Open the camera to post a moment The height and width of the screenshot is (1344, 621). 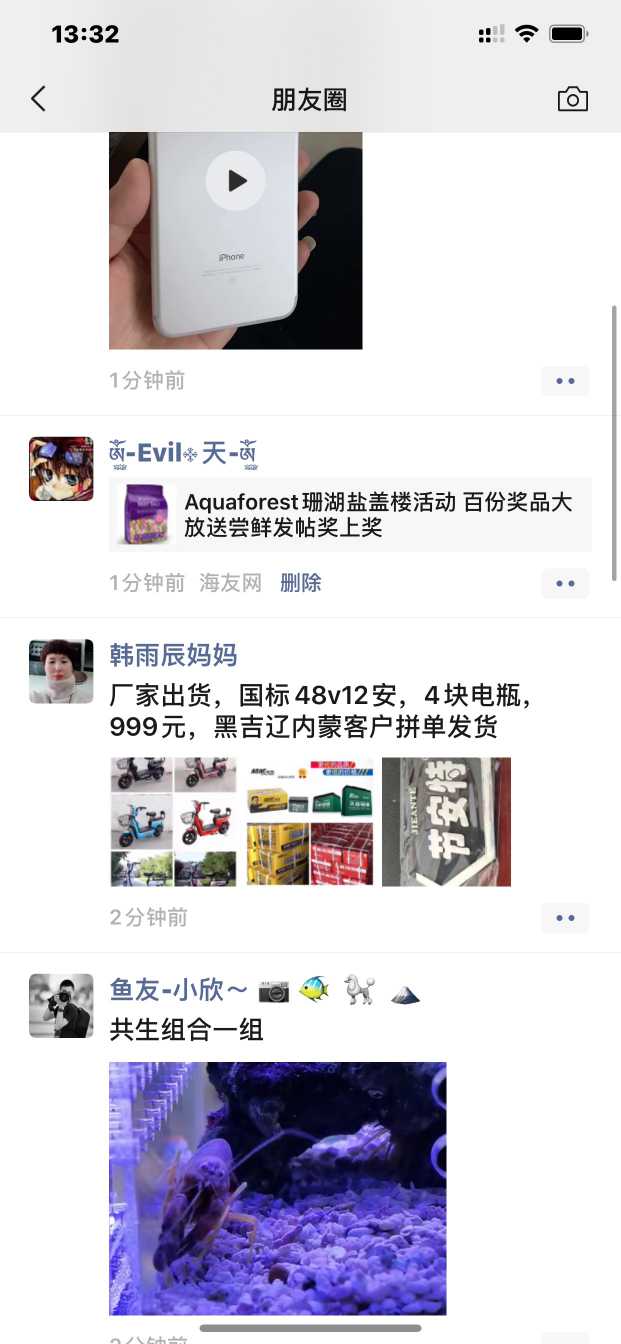coord(572,99)
